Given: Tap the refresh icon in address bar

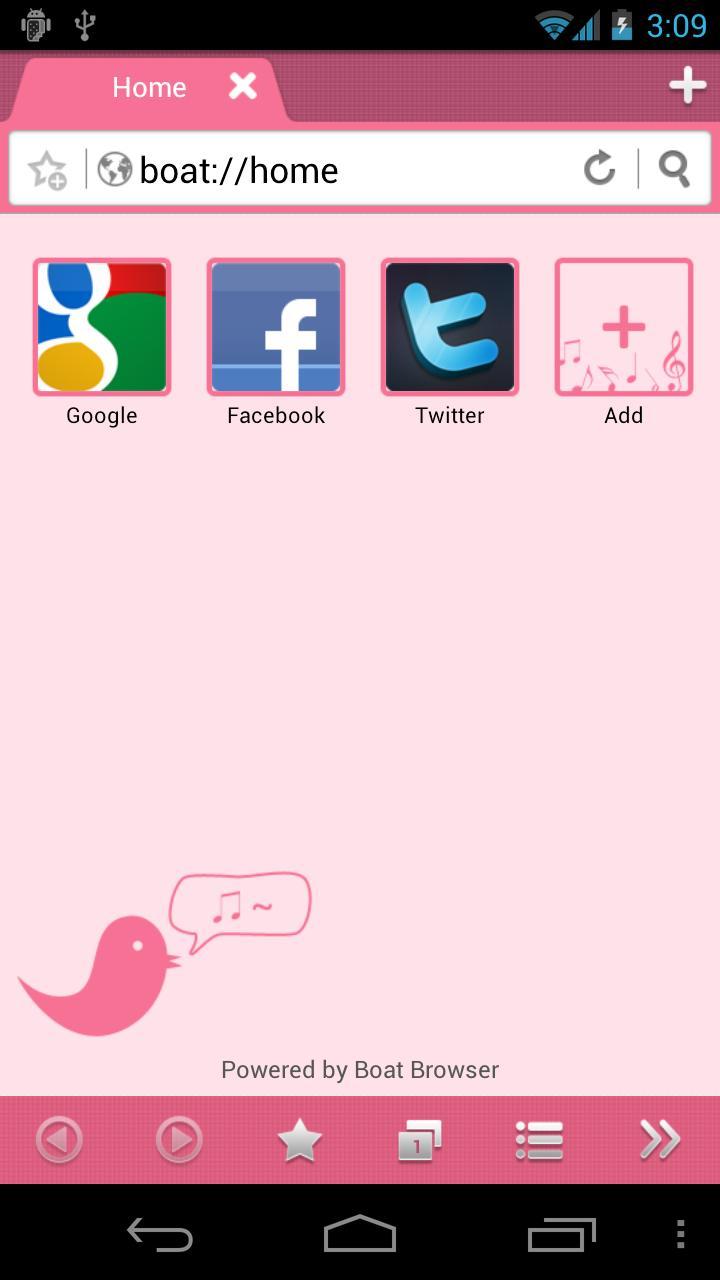Looking at the screenshot, I should click(598, 168).
